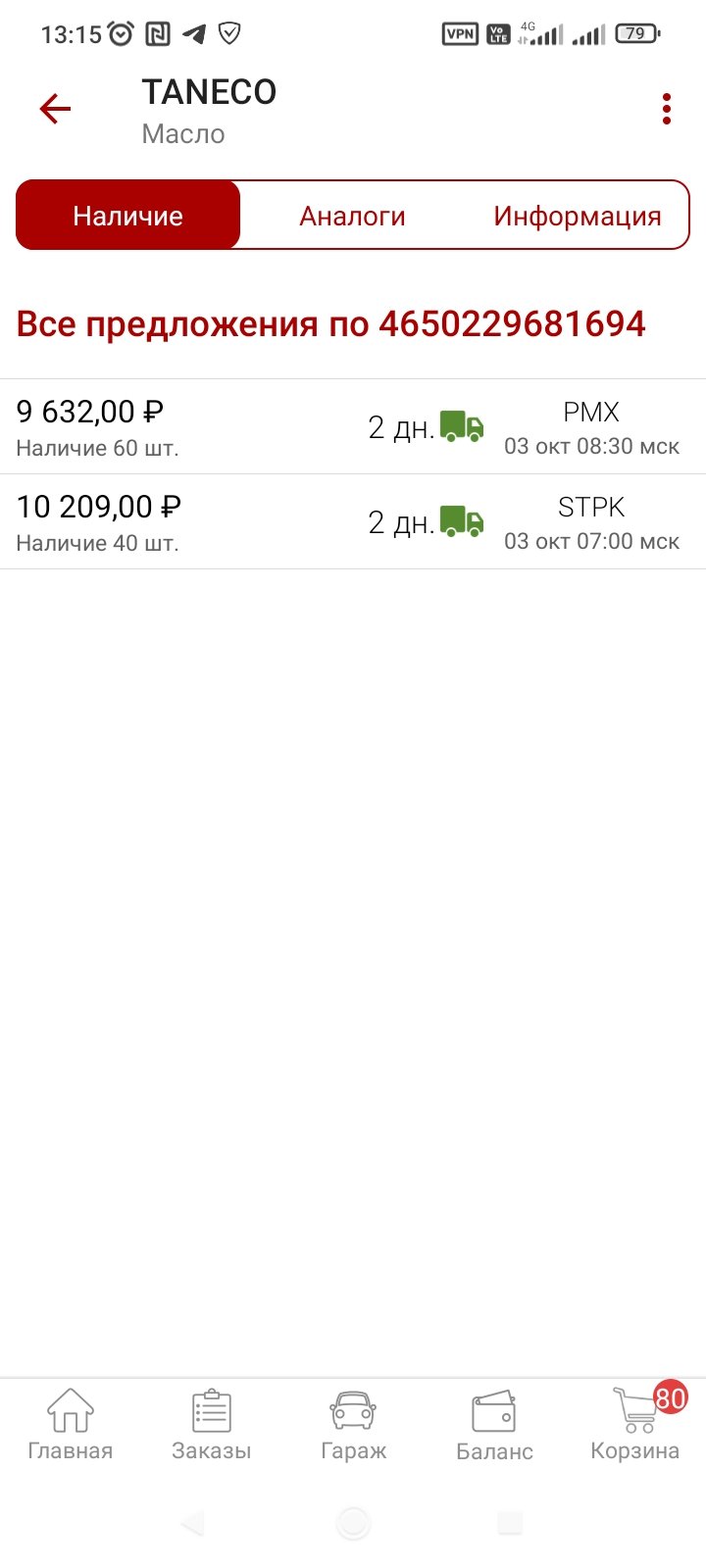Open the Гараж section
This screenshot has height=1568, width=706.
[x=353, y=1425]
